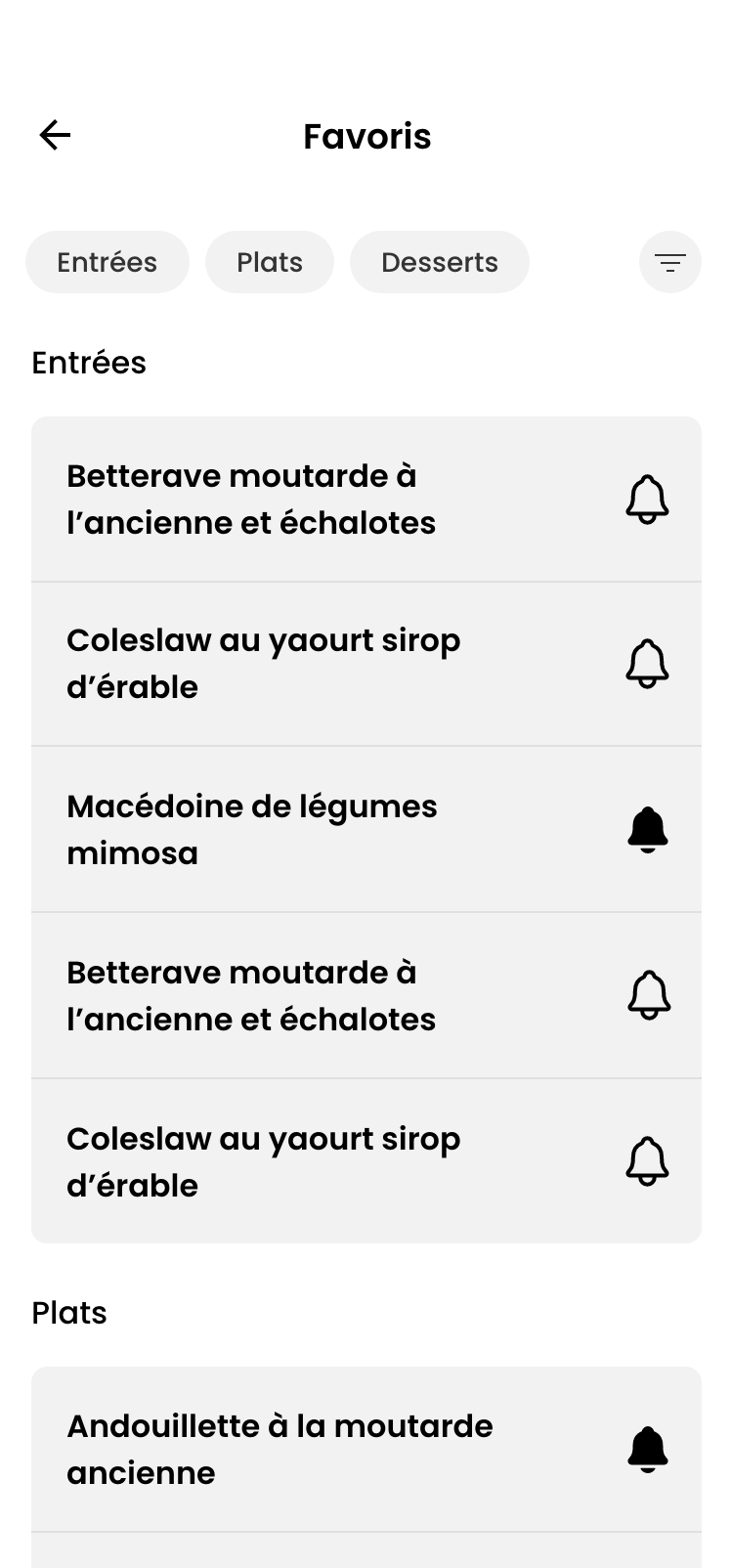Screen dimensions: 731x1568
Task: View Andouillette à la moutarde ancienne details
Action: click(x=279, y=1449)
